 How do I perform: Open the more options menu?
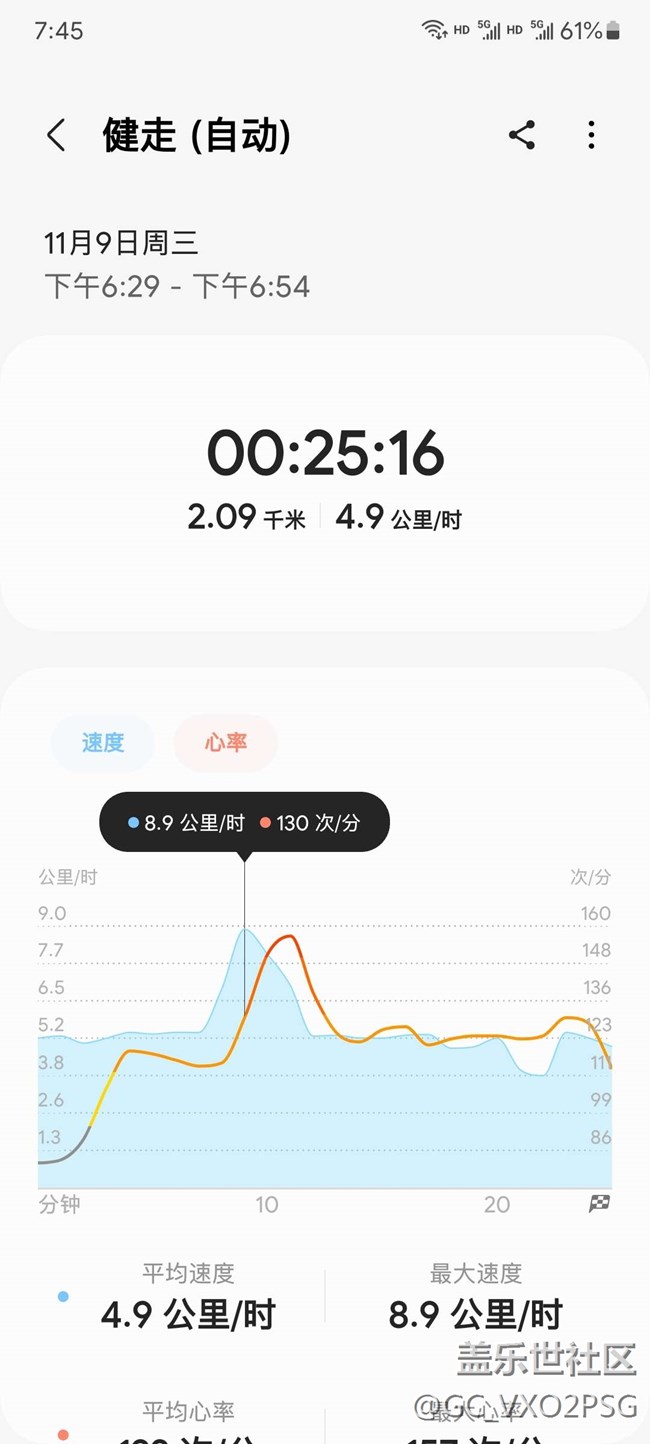click(x=592, y=135)
